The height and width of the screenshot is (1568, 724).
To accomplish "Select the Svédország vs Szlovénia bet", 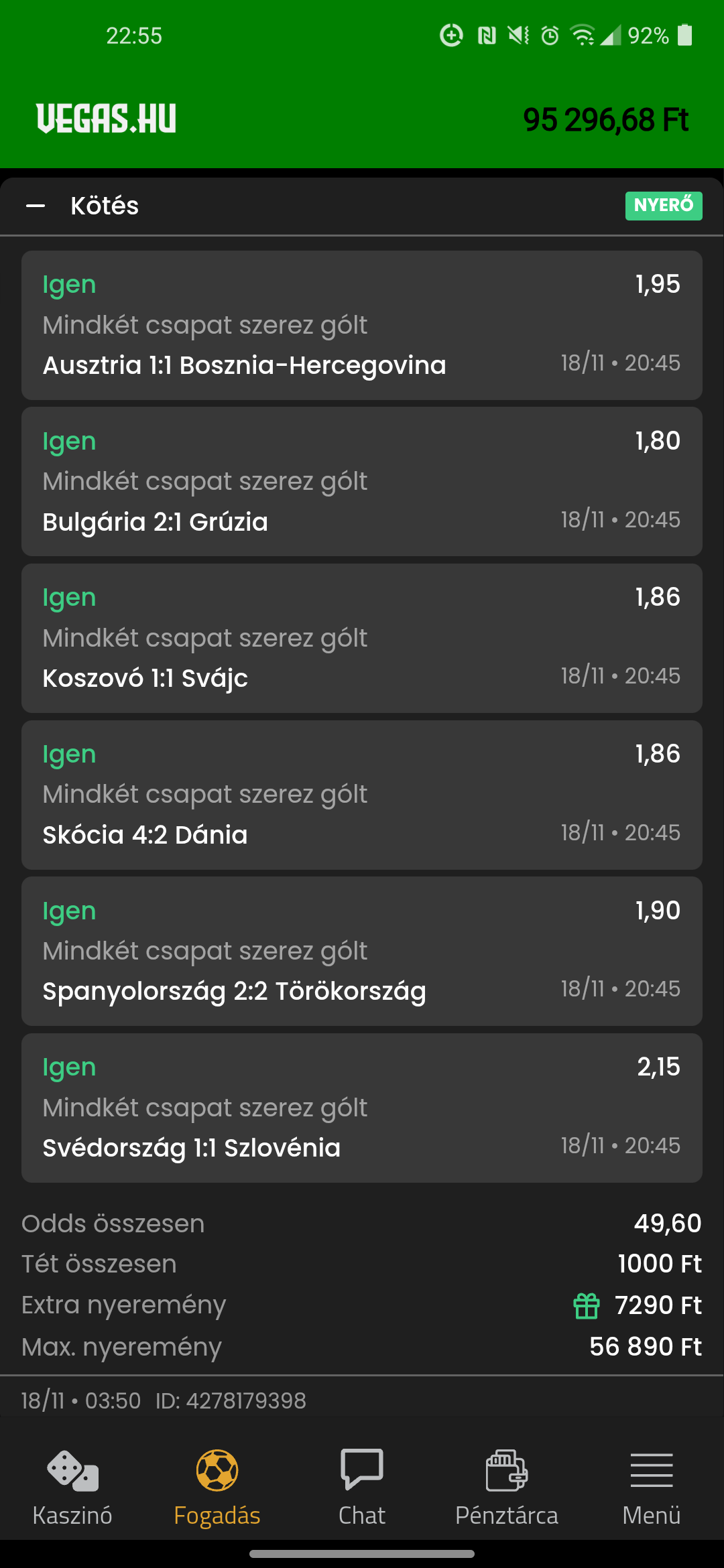I will [x=362, y=1108].
